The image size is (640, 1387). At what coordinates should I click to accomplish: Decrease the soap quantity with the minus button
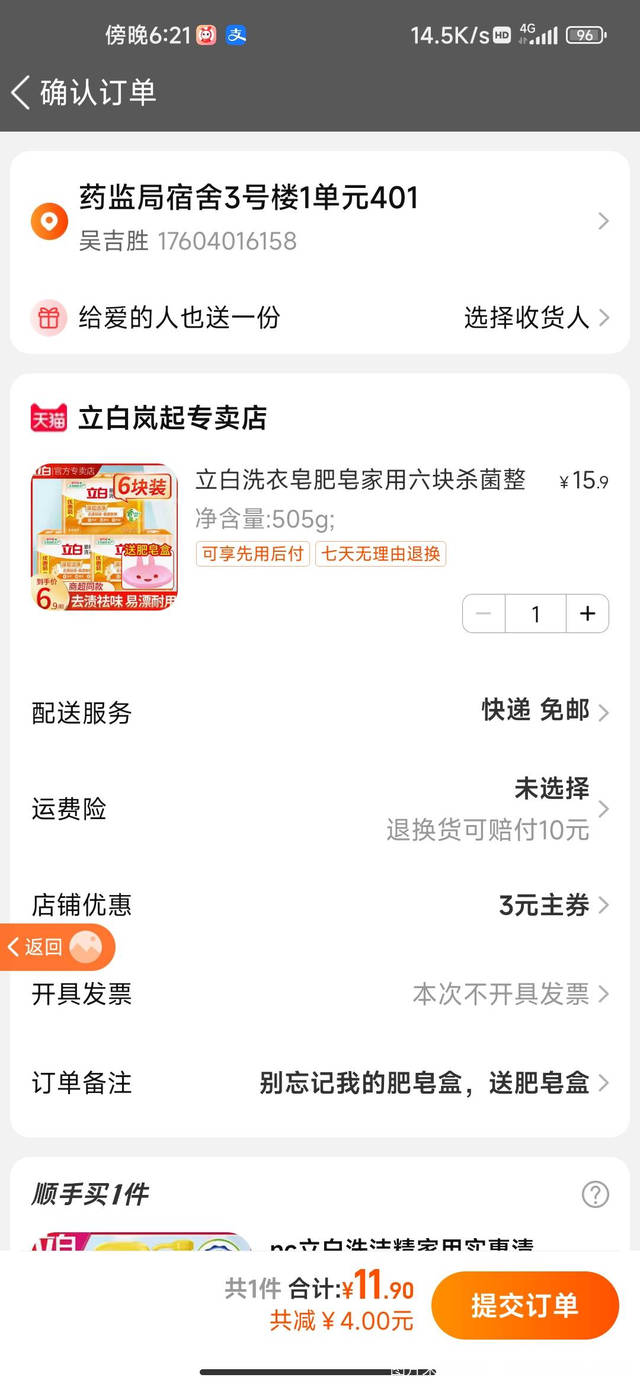(x=484, y=614)
